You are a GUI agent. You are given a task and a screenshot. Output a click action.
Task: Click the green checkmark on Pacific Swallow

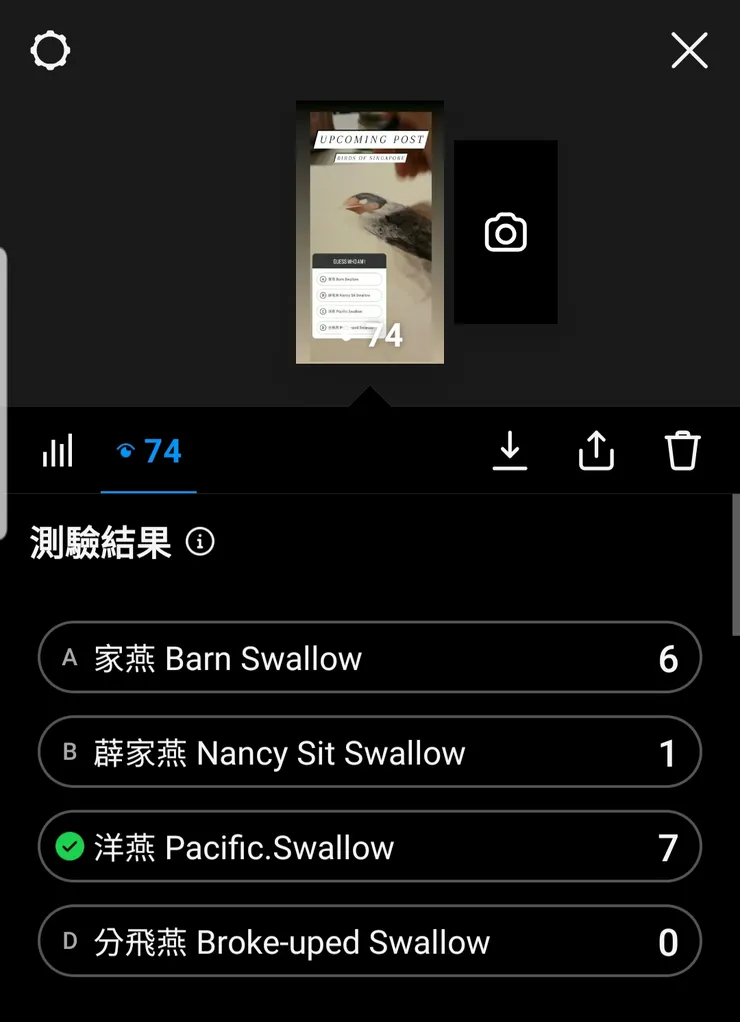(x=67, y=846)
